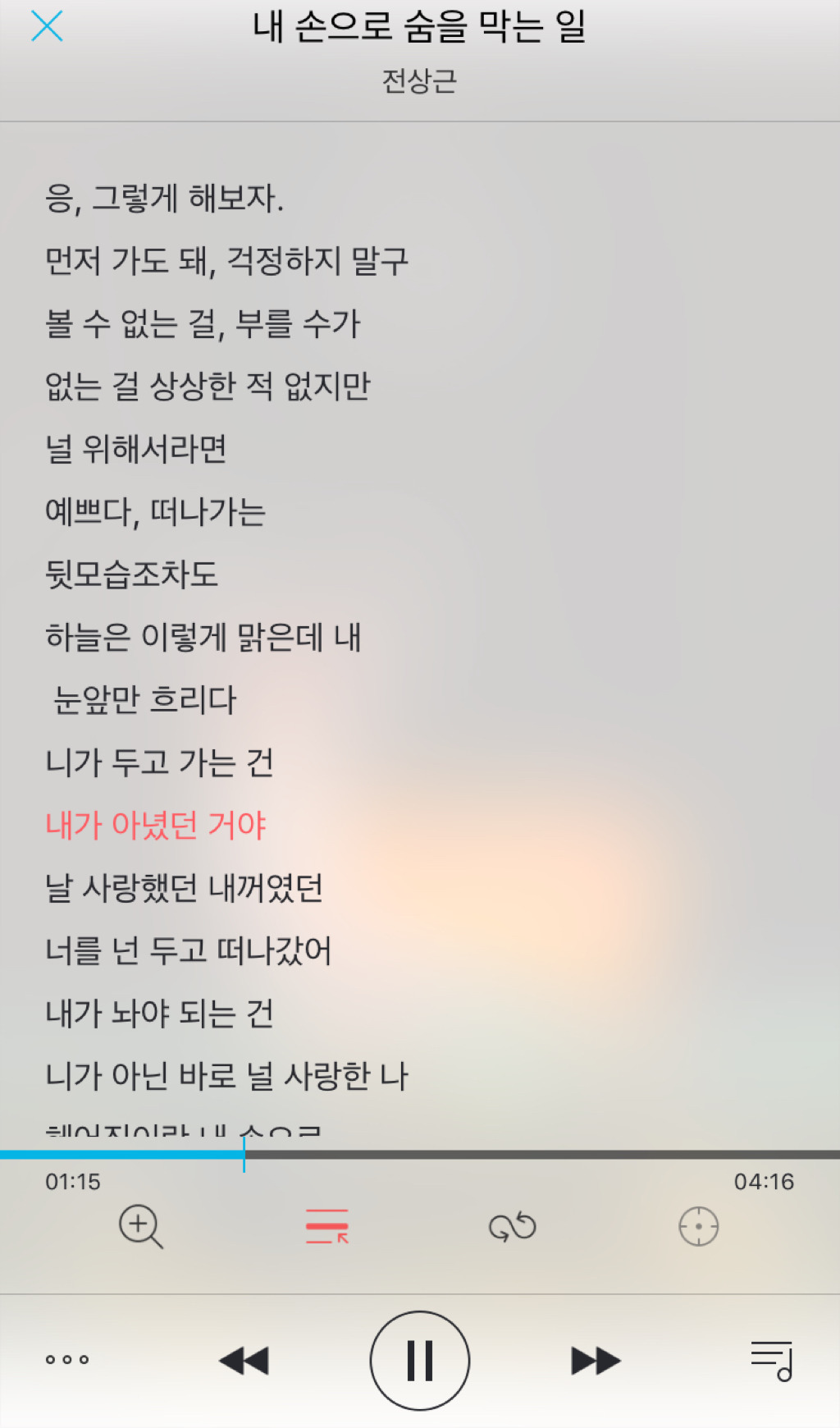Close the lyrics screen
This screenshot has width=840, height=1428.
(x=47, y=26)
